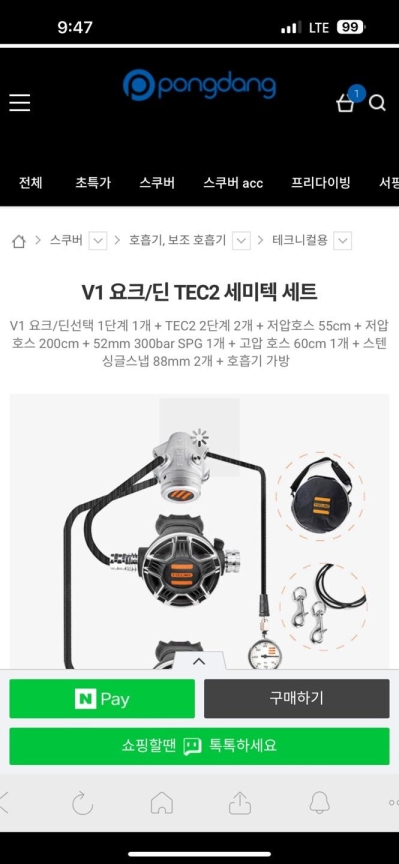Open the shopping cart
Image resolution: width=399 pixels, height=864 pixels.
point(347,100)
